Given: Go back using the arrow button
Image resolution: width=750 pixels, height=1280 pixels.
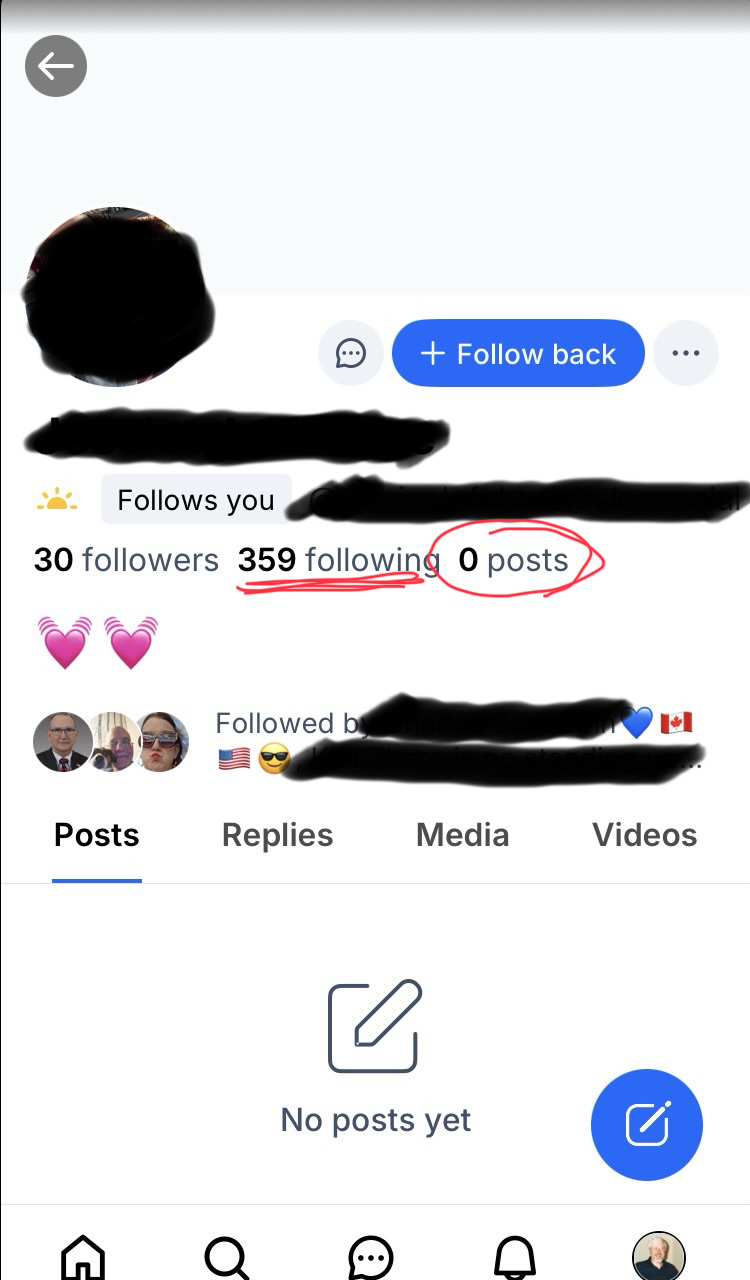Looking at the screenshot, I should [56, 67].
